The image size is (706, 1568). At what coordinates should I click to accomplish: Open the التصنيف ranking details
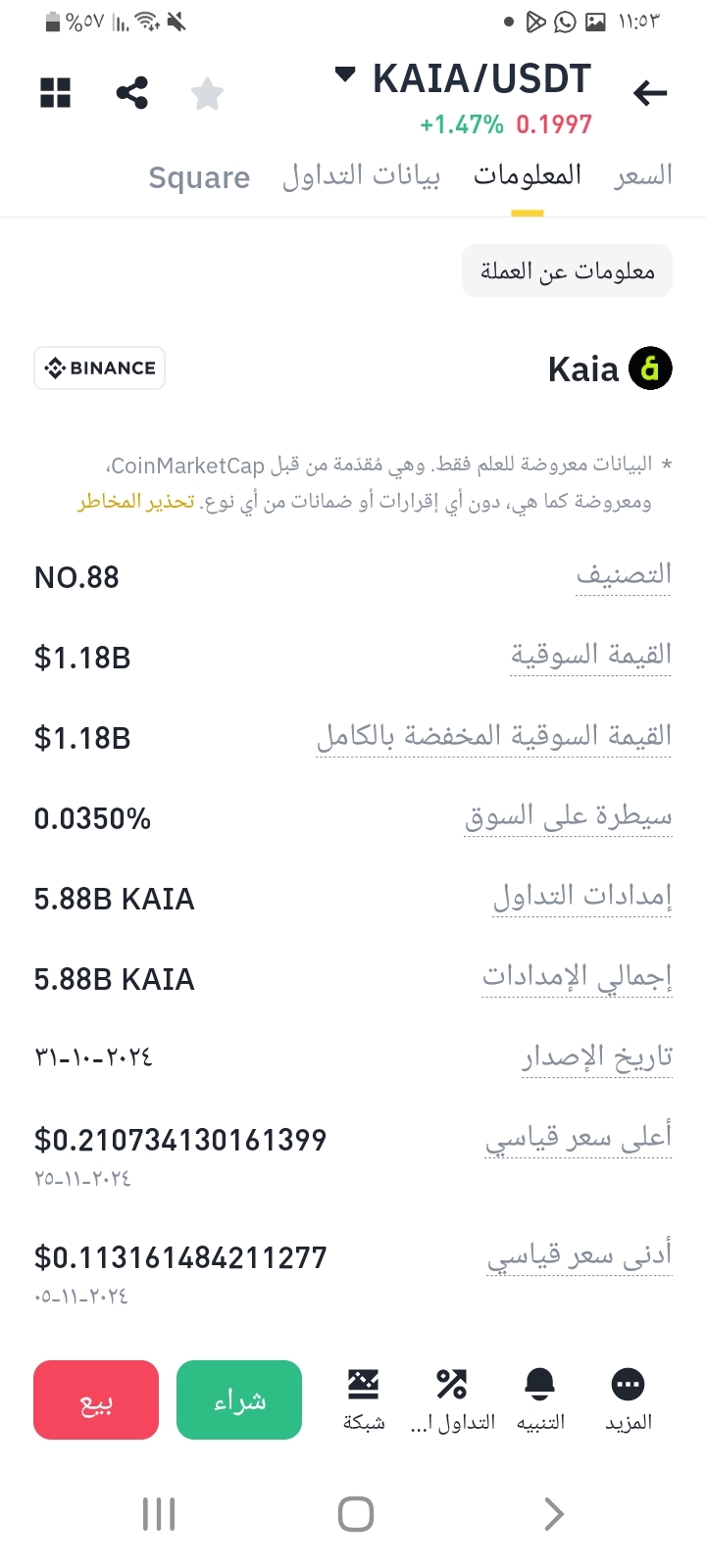pos(624,576)
